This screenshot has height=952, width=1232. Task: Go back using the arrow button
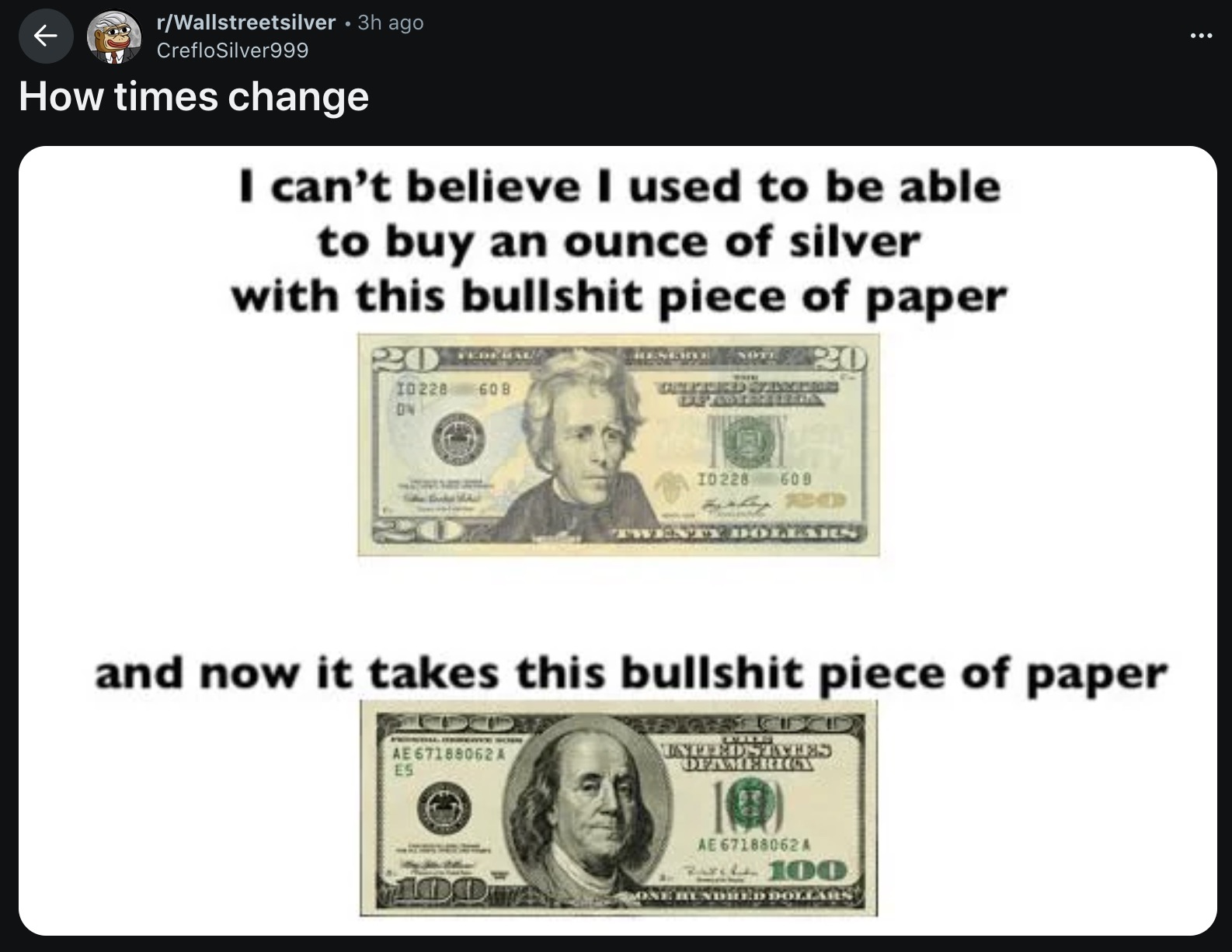[46, 35]
